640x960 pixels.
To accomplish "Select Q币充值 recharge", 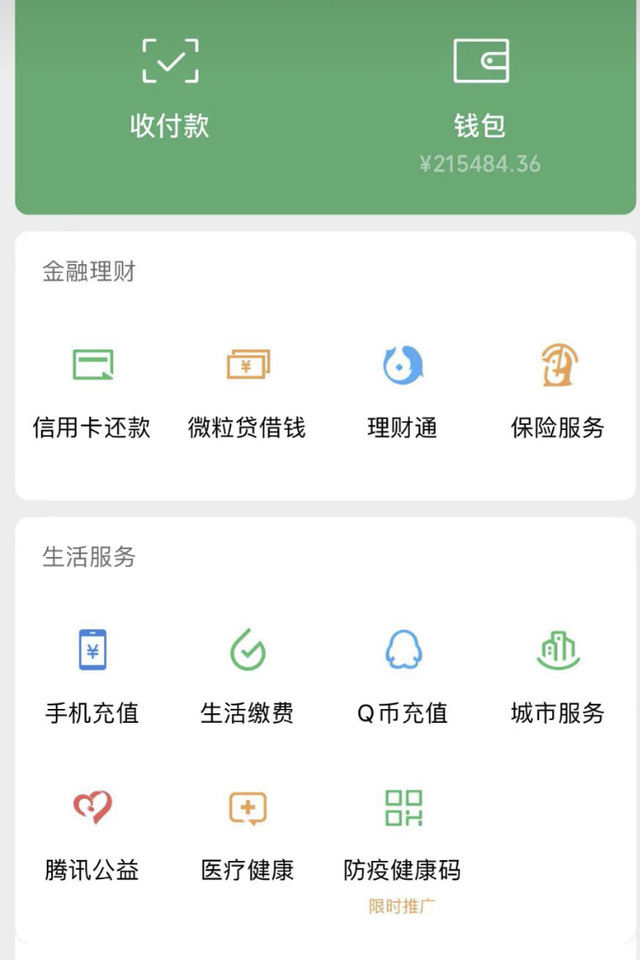I will [402, 677].
